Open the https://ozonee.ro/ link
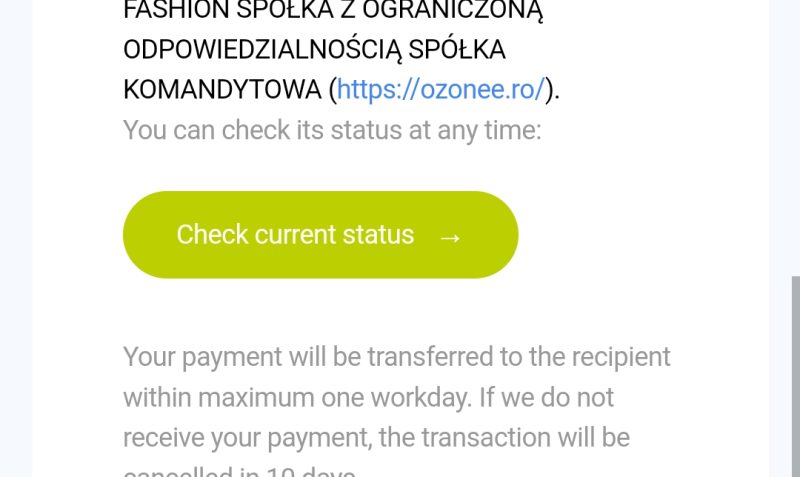This screenshot has width=800, height=477. (441, 89)
